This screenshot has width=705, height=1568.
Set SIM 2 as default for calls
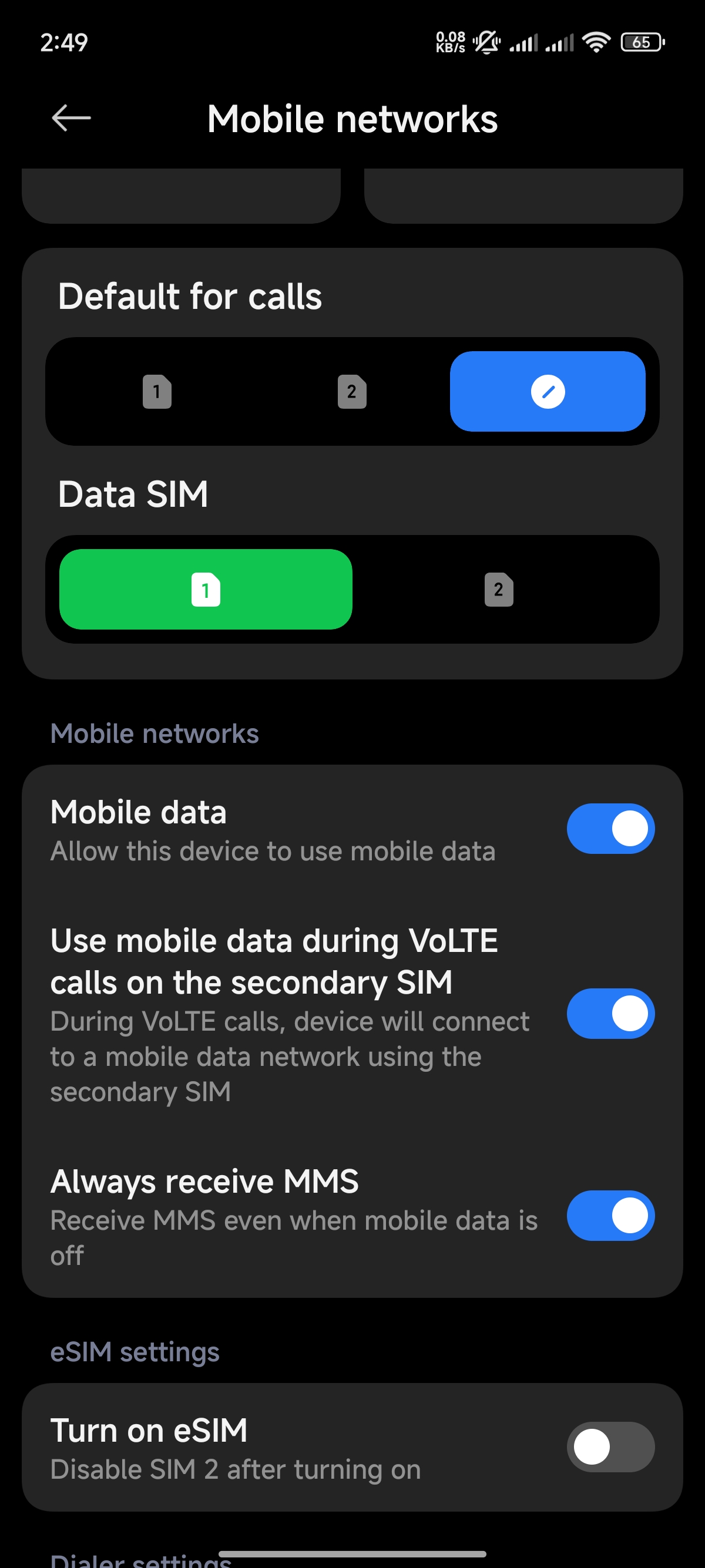click(352, 391)
